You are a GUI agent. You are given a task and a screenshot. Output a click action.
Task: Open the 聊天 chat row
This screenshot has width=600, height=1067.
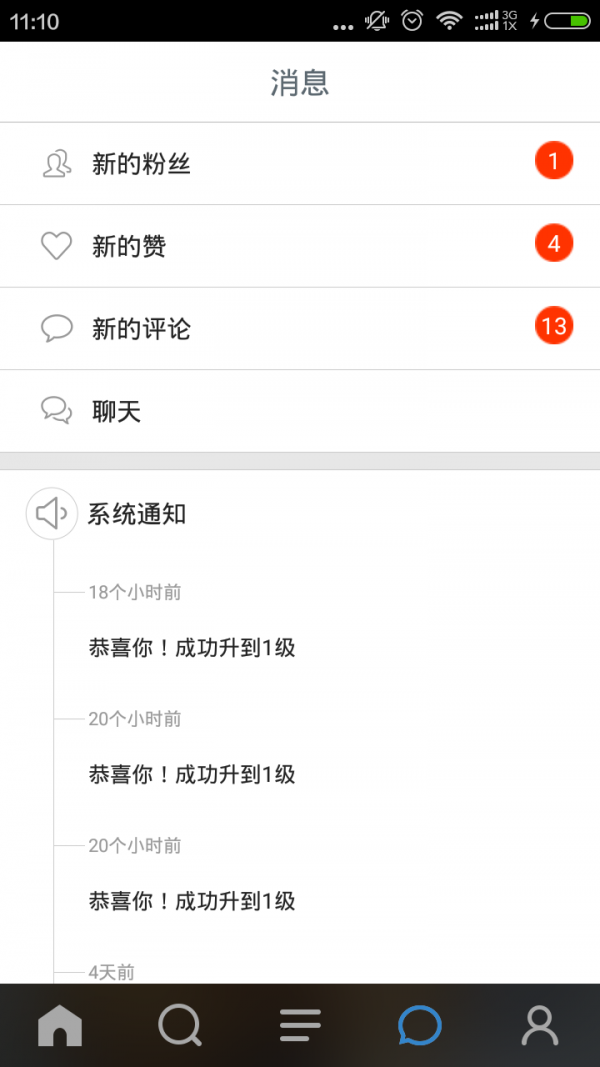(x=300, y=411)
